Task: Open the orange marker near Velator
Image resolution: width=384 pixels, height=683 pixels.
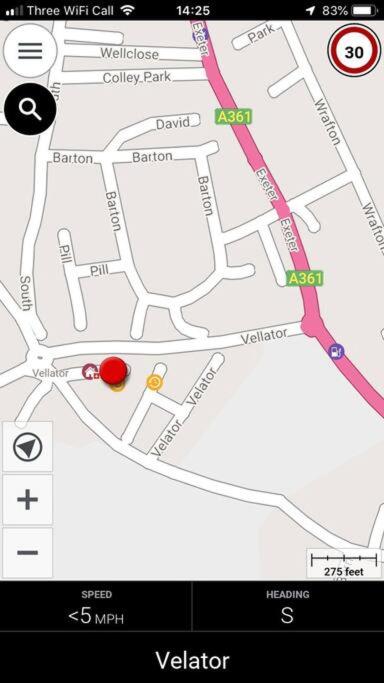Action: pos(155,382)
